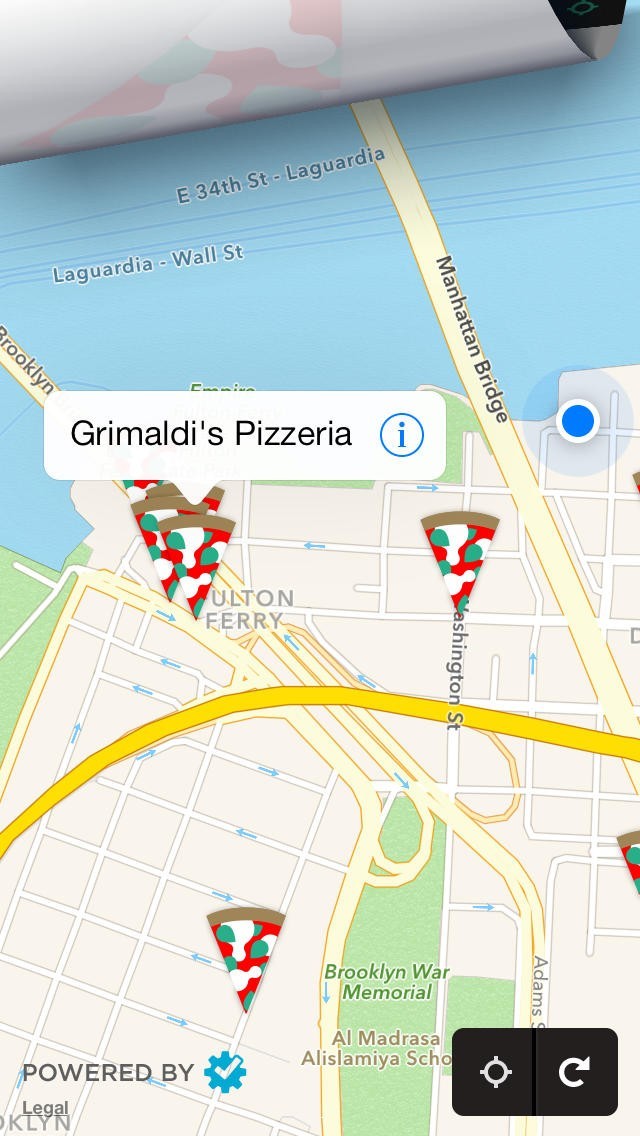Center the map on my location
The image size is (640, 1136).
coord(495,1072)
